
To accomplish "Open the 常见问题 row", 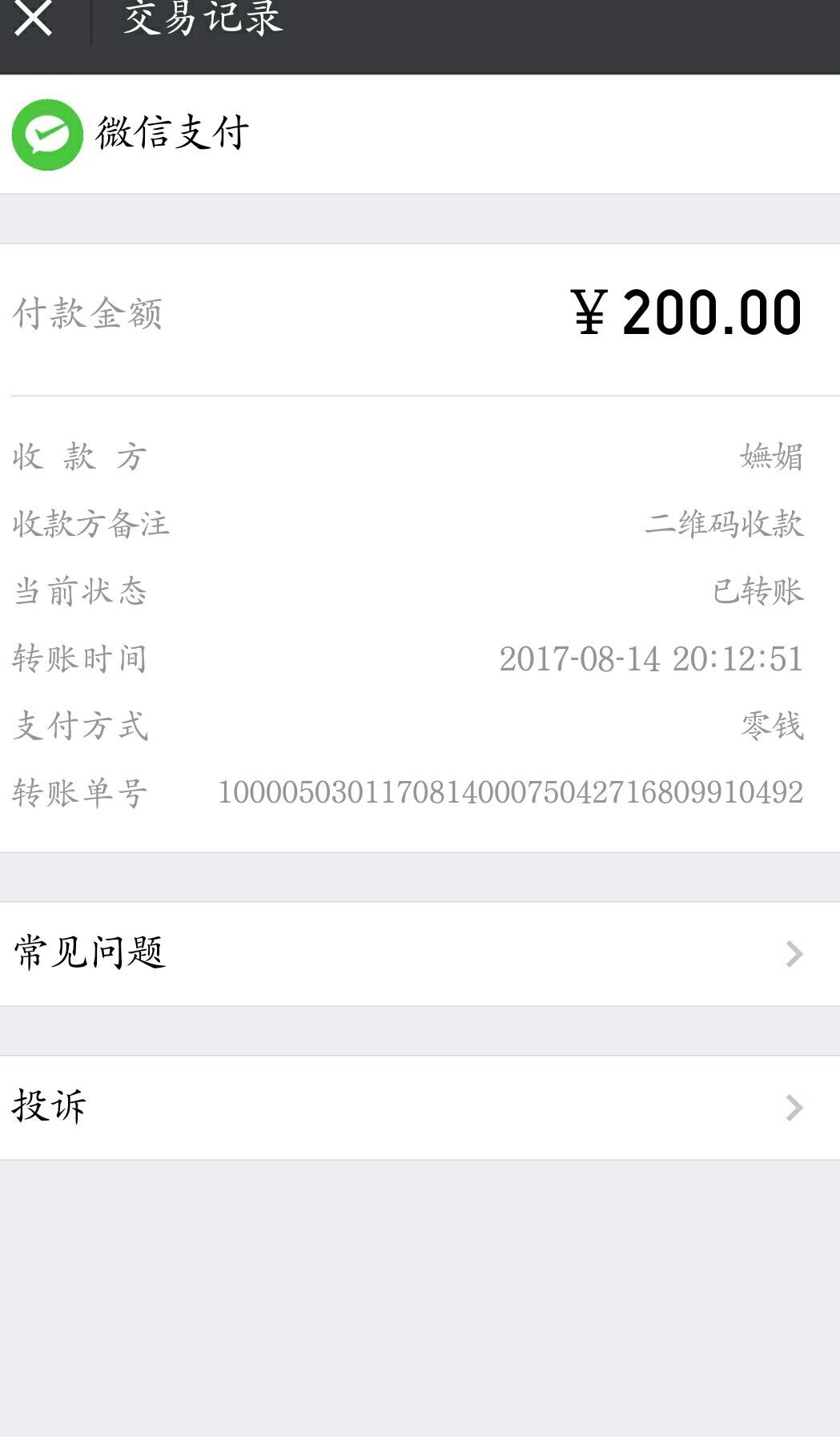I will (x=420, y=953).
